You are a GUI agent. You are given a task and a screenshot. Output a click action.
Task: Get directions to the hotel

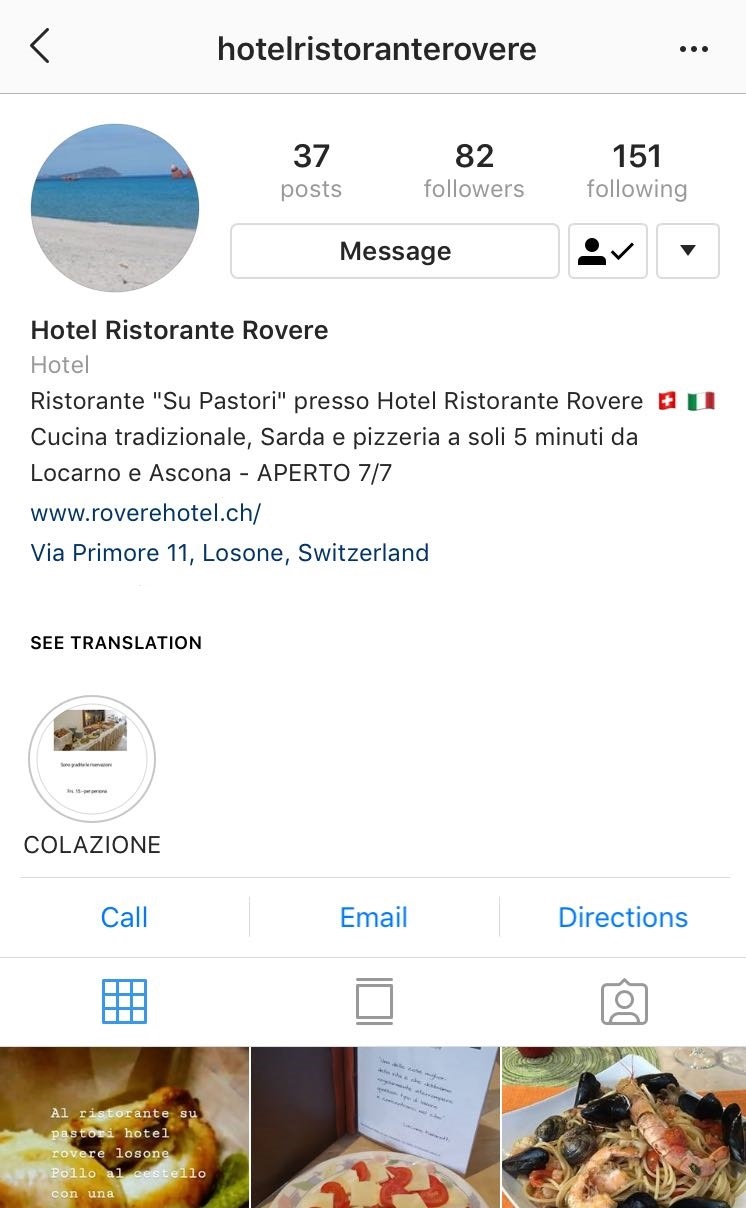[623, 917]
